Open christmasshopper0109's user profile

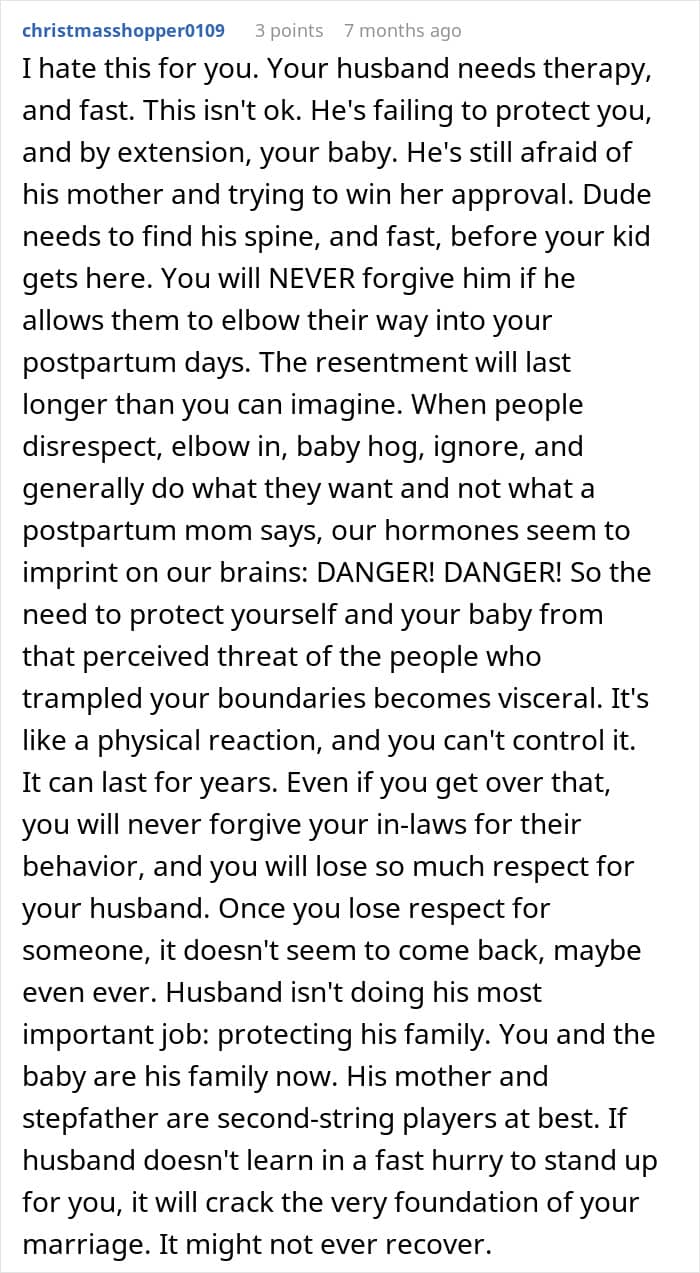click(x=123, y=31)
